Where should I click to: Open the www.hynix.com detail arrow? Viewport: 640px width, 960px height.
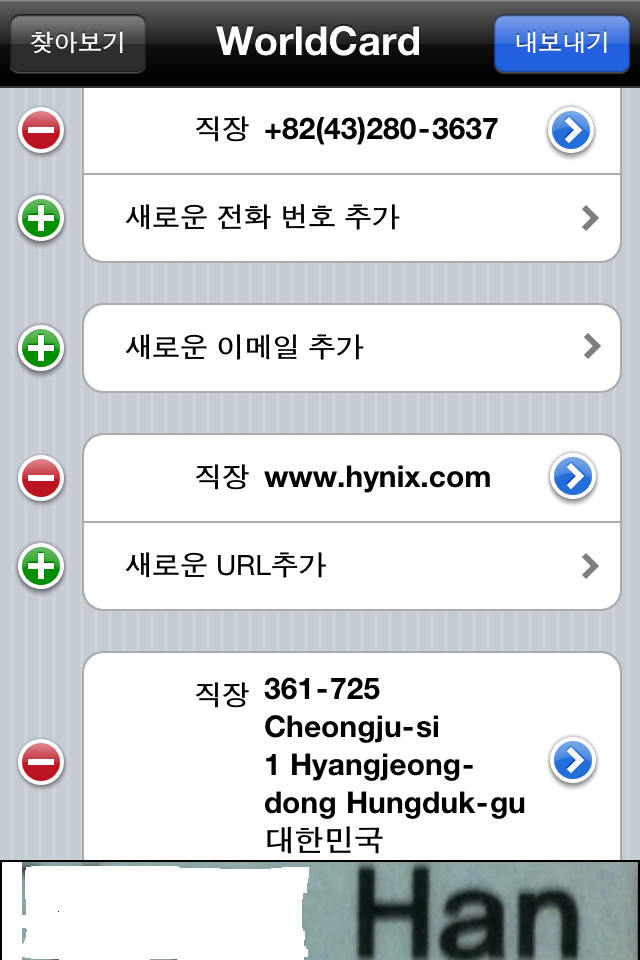tap(572, 478)
